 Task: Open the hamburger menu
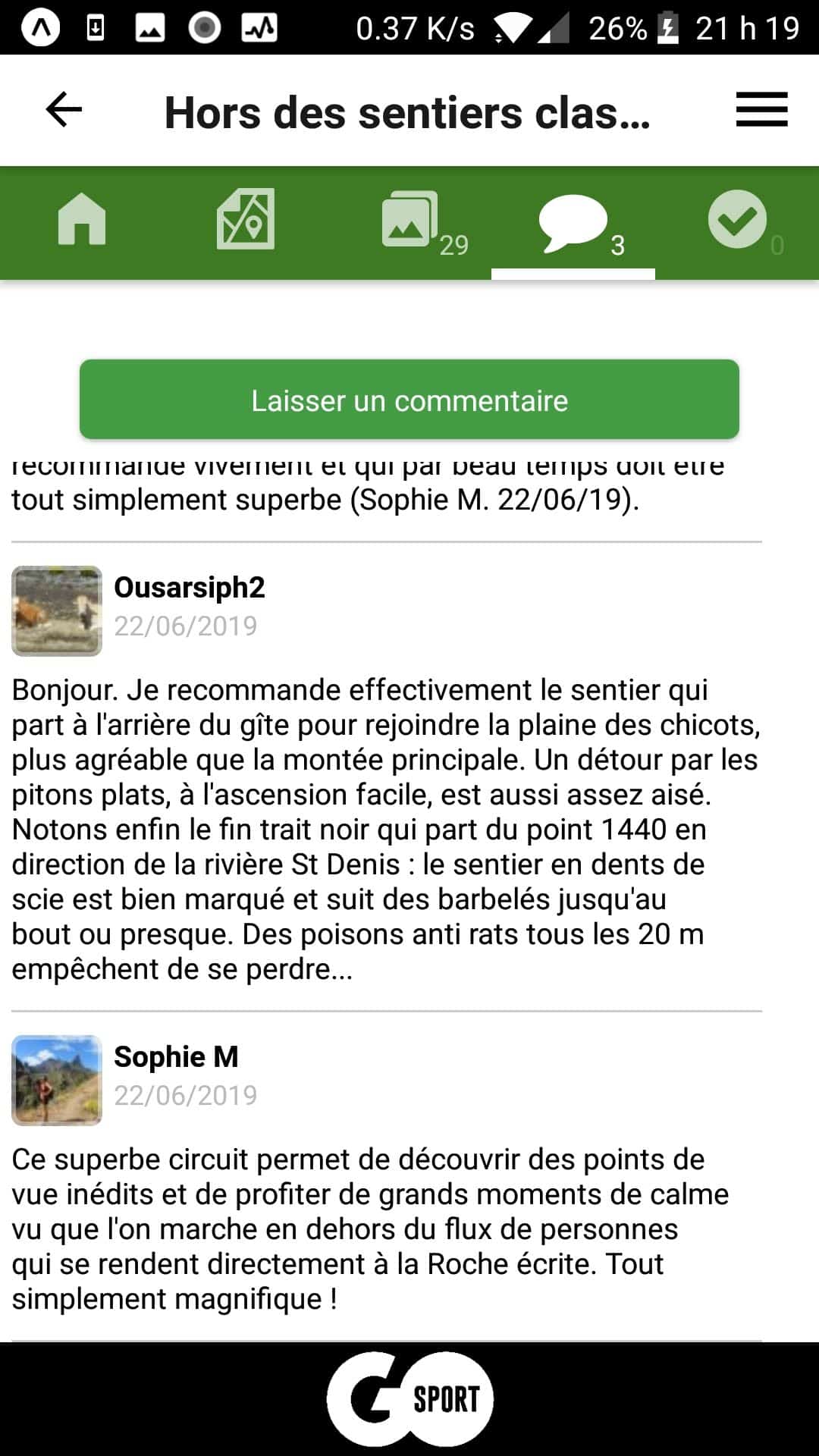761,110
